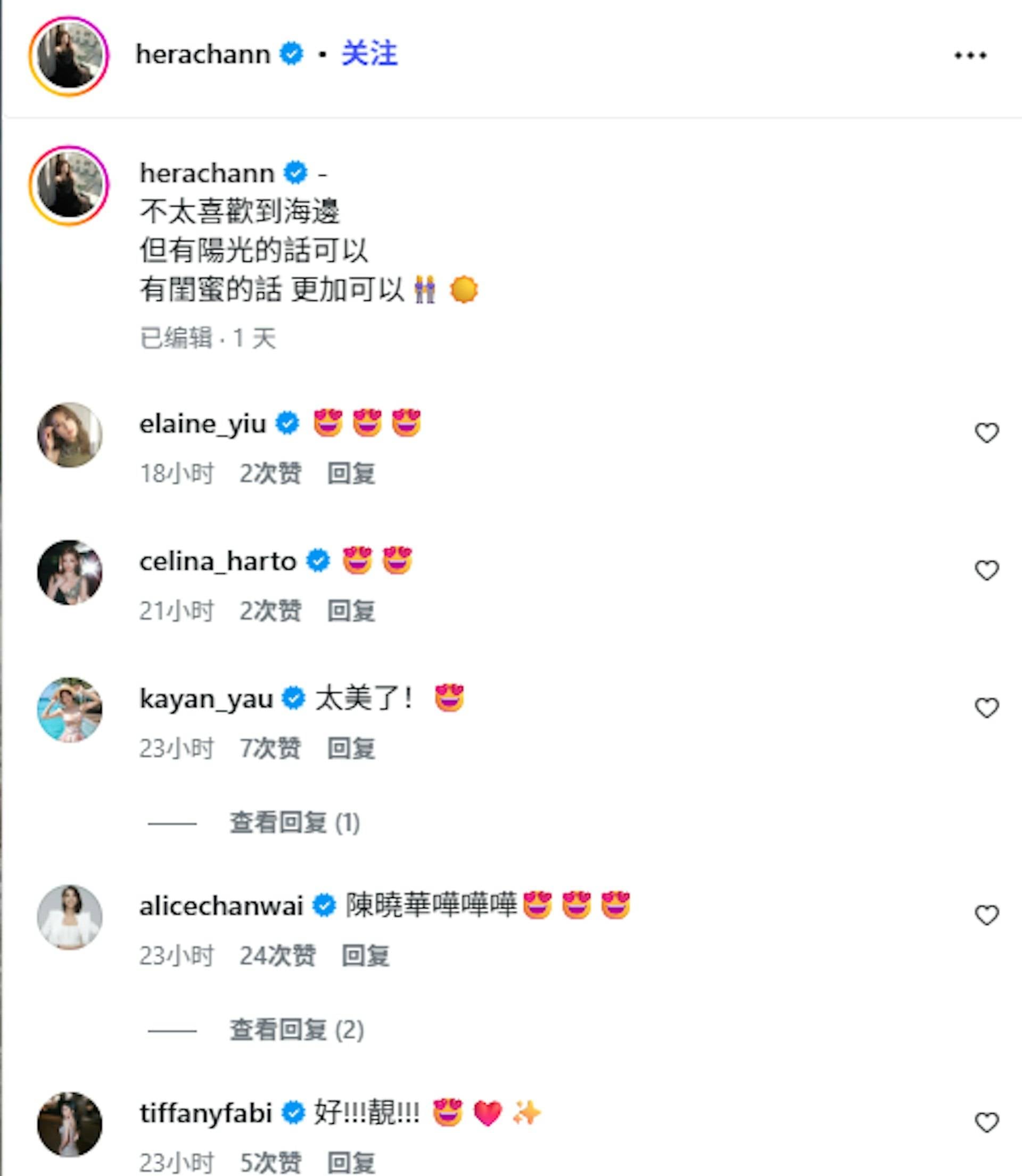Reply to kayan_yau's comment
The width and height of the screenshot is (1022, 1176).
click(351, 749)
